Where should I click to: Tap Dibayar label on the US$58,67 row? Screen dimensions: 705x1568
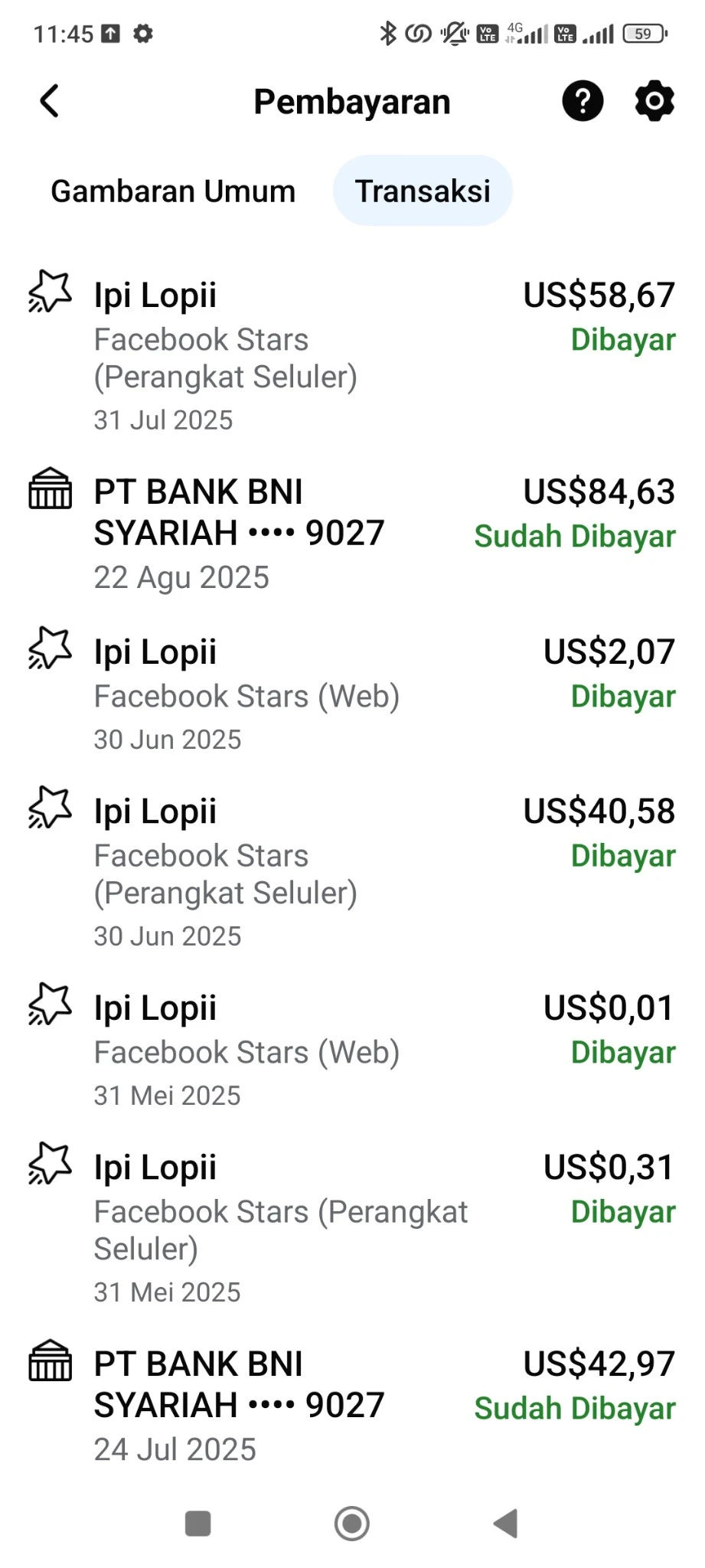click(624, 340)
